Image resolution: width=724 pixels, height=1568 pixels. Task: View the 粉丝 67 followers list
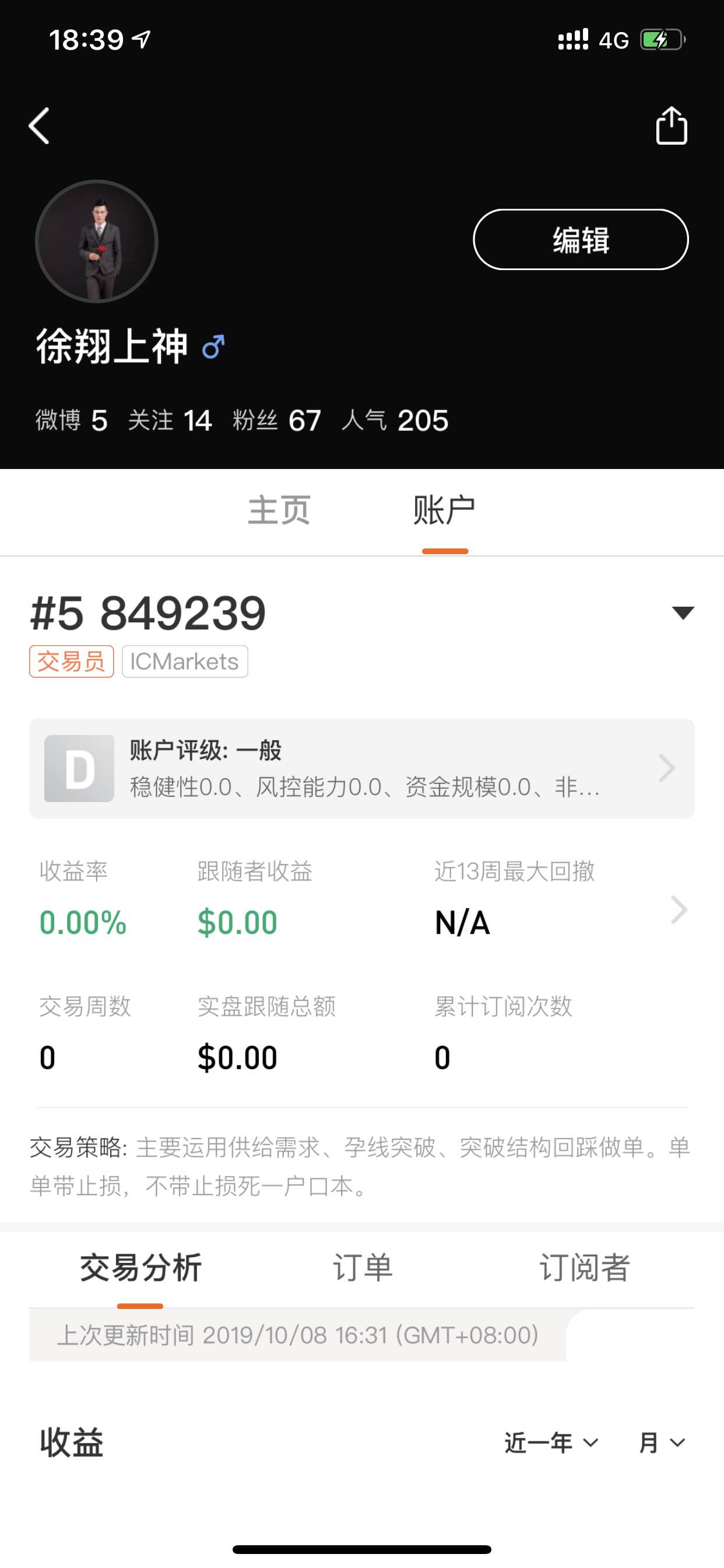[277, 421]
